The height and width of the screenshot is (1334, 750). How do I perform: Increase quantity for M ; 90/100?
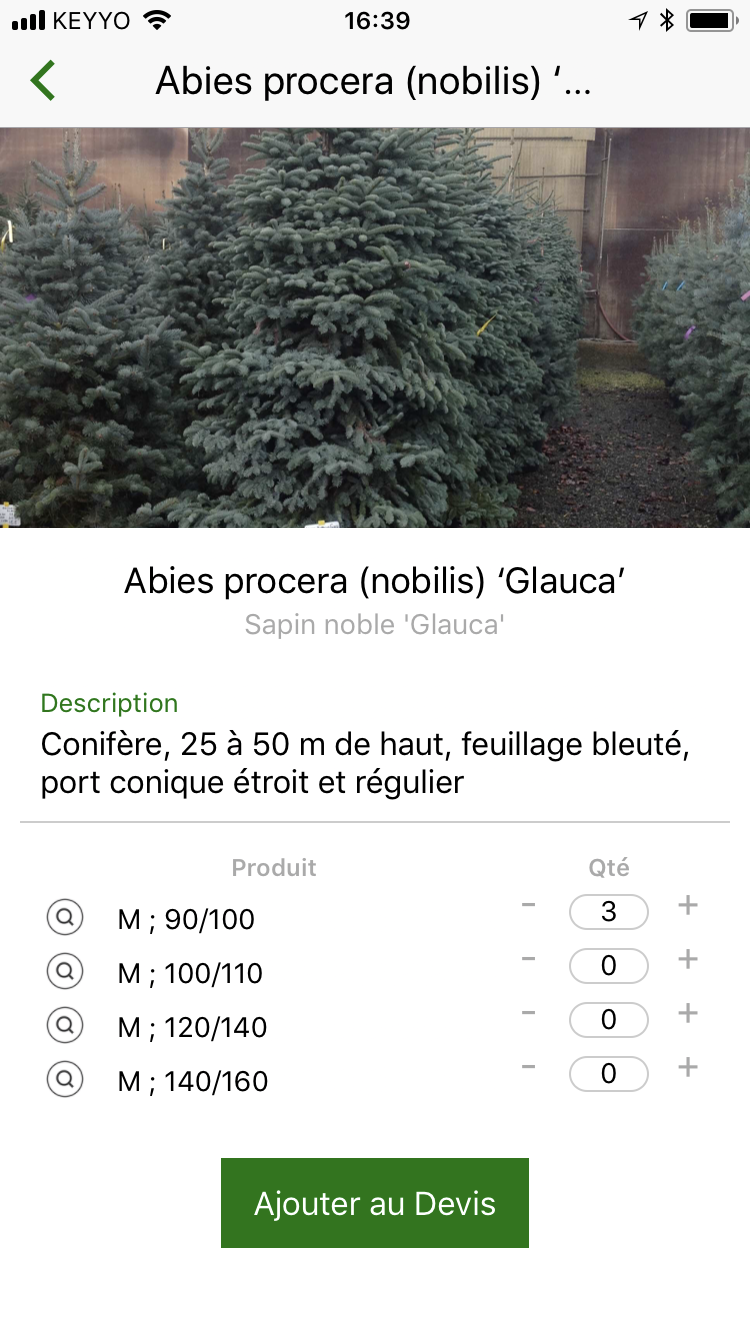click(x=687, y=906)
